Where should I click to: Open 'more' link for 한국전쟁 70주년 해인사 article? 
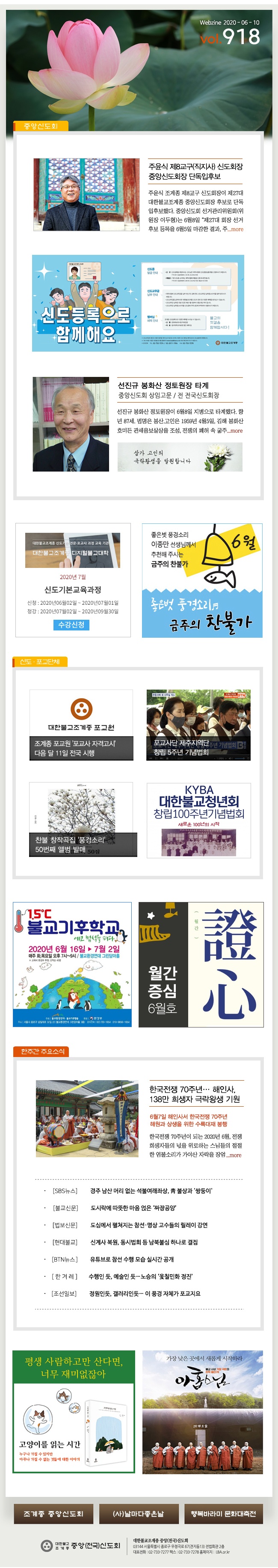(x=235, y=1155)
